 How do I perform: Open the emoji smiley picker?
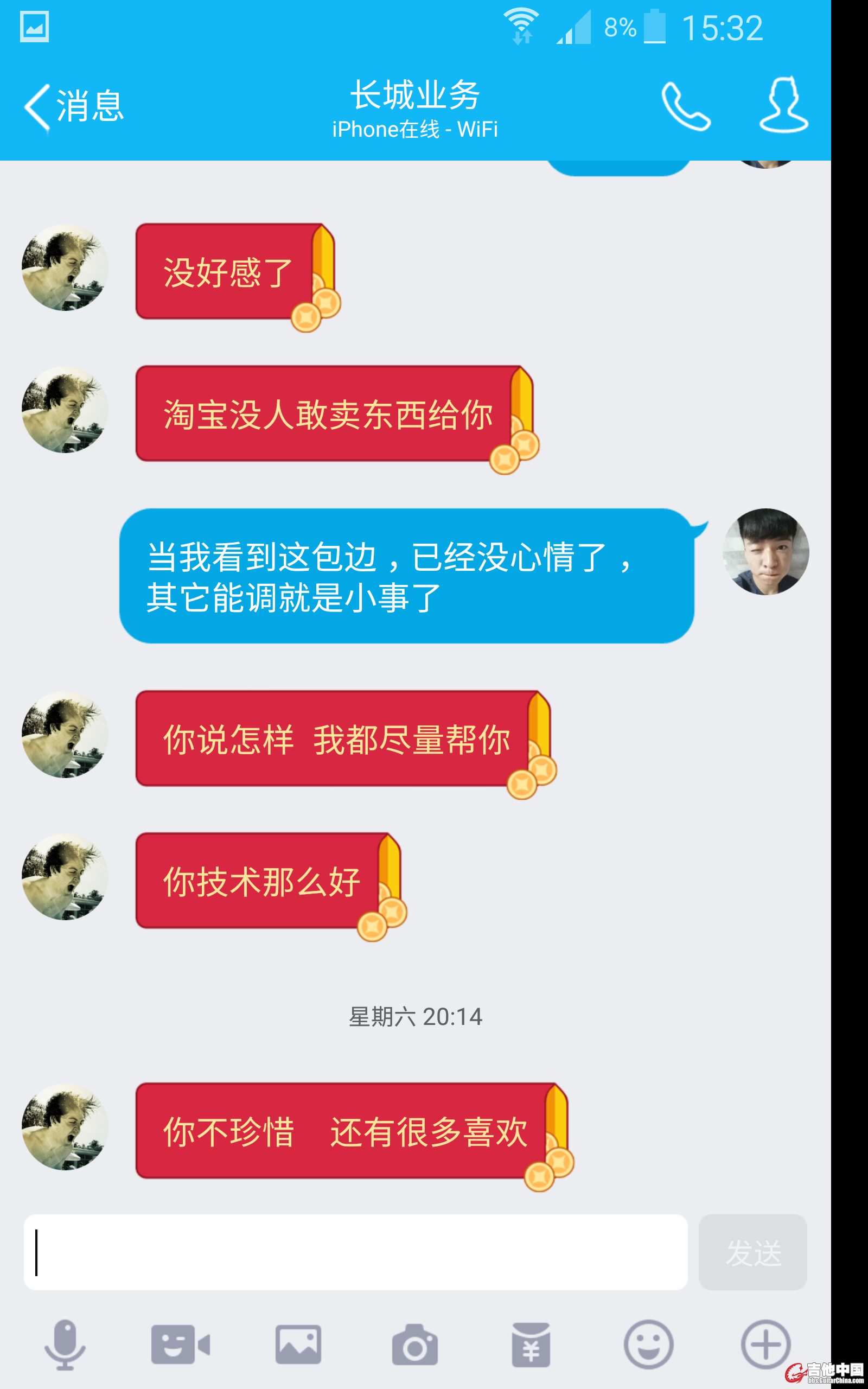coord(648,1345)
